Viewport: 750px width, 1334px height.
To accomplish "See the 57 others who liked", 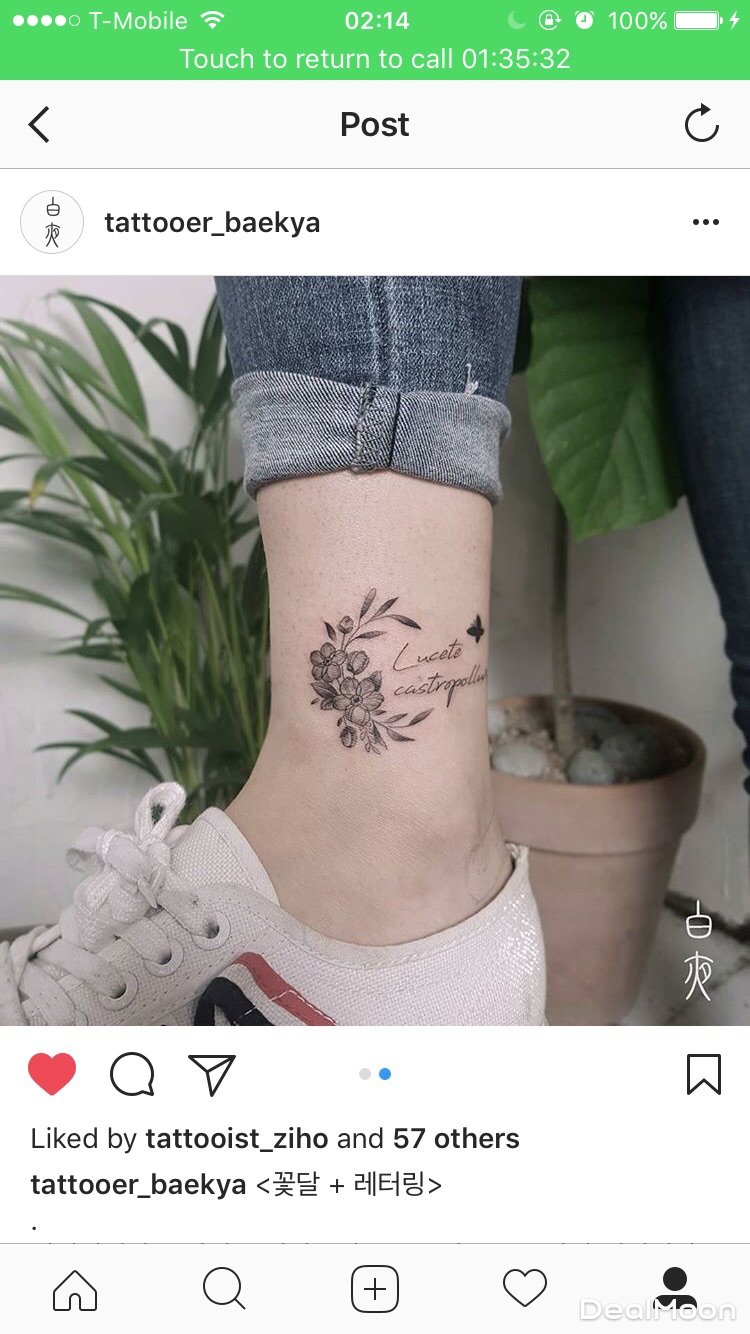I will point(455,1139).
